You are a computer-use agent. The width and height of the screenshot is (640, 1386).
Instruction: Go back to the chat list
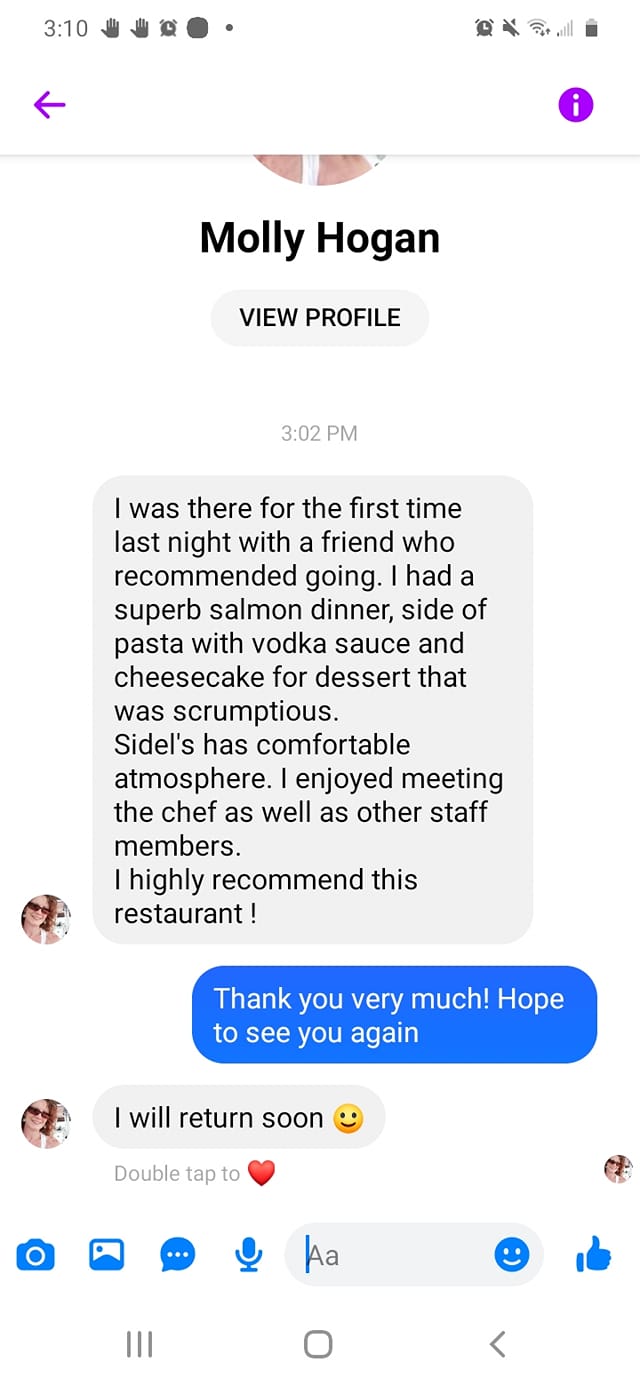49,104
